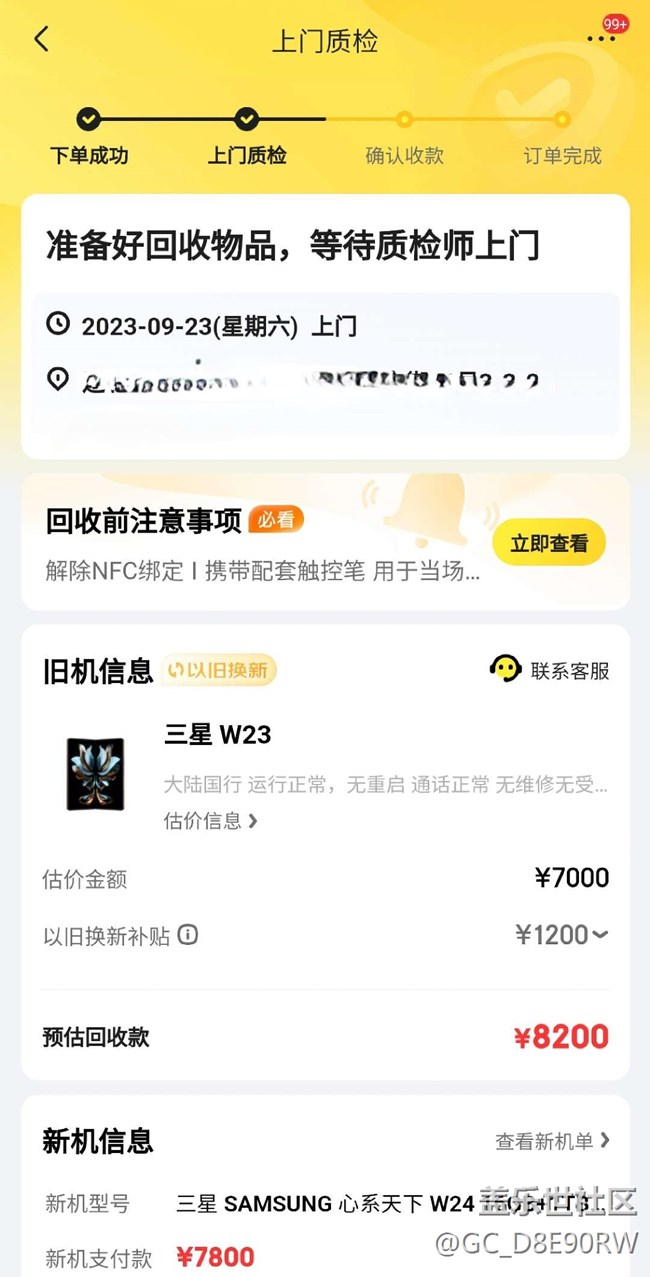This screenshot has width=650, height=1277.
Task: Go back using the top-left arrow
Action: (41, 40)
